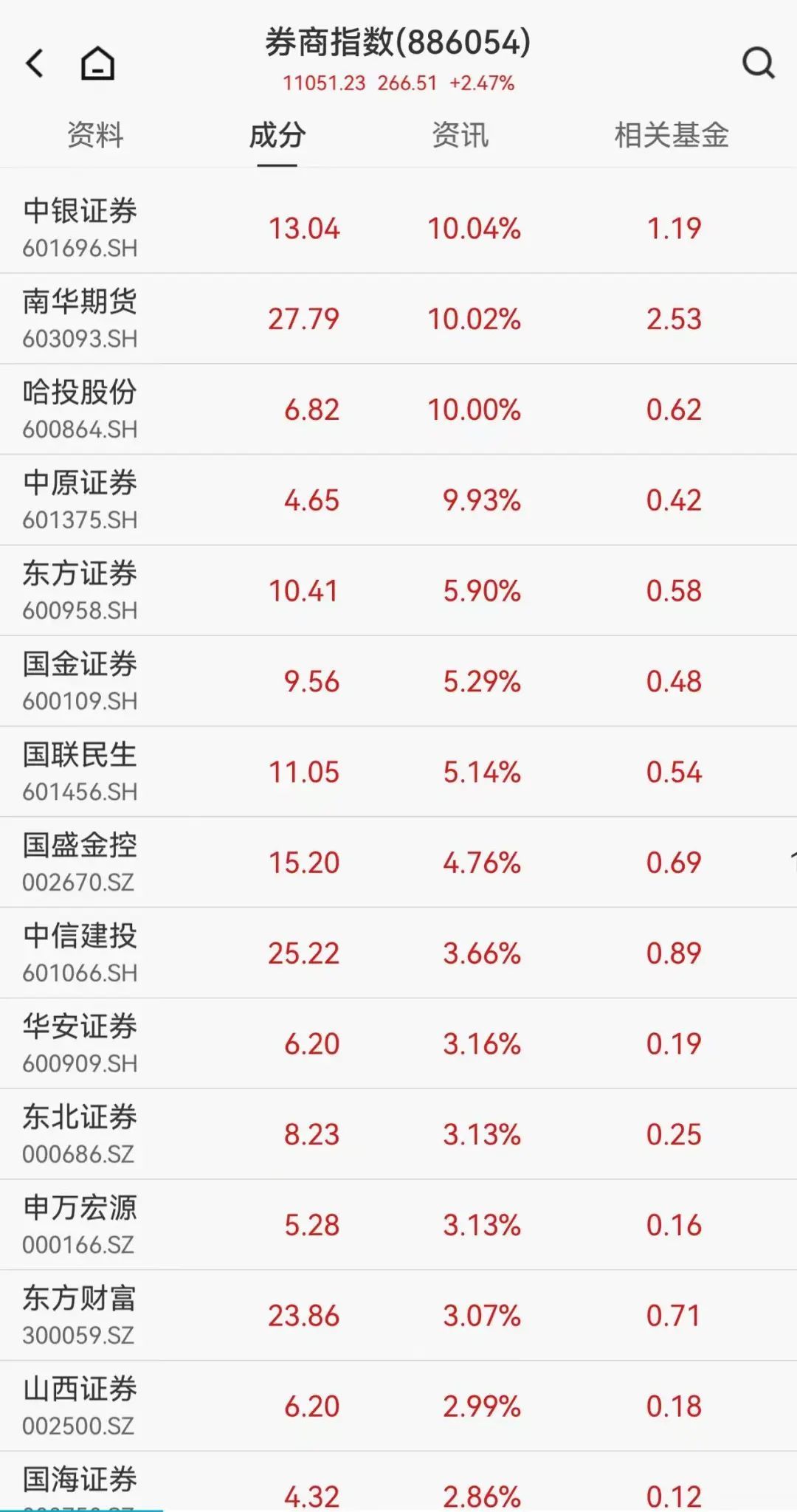Open the 南华期货 stock row
This screenshot has width=797, height=1512.
(398, 319)
